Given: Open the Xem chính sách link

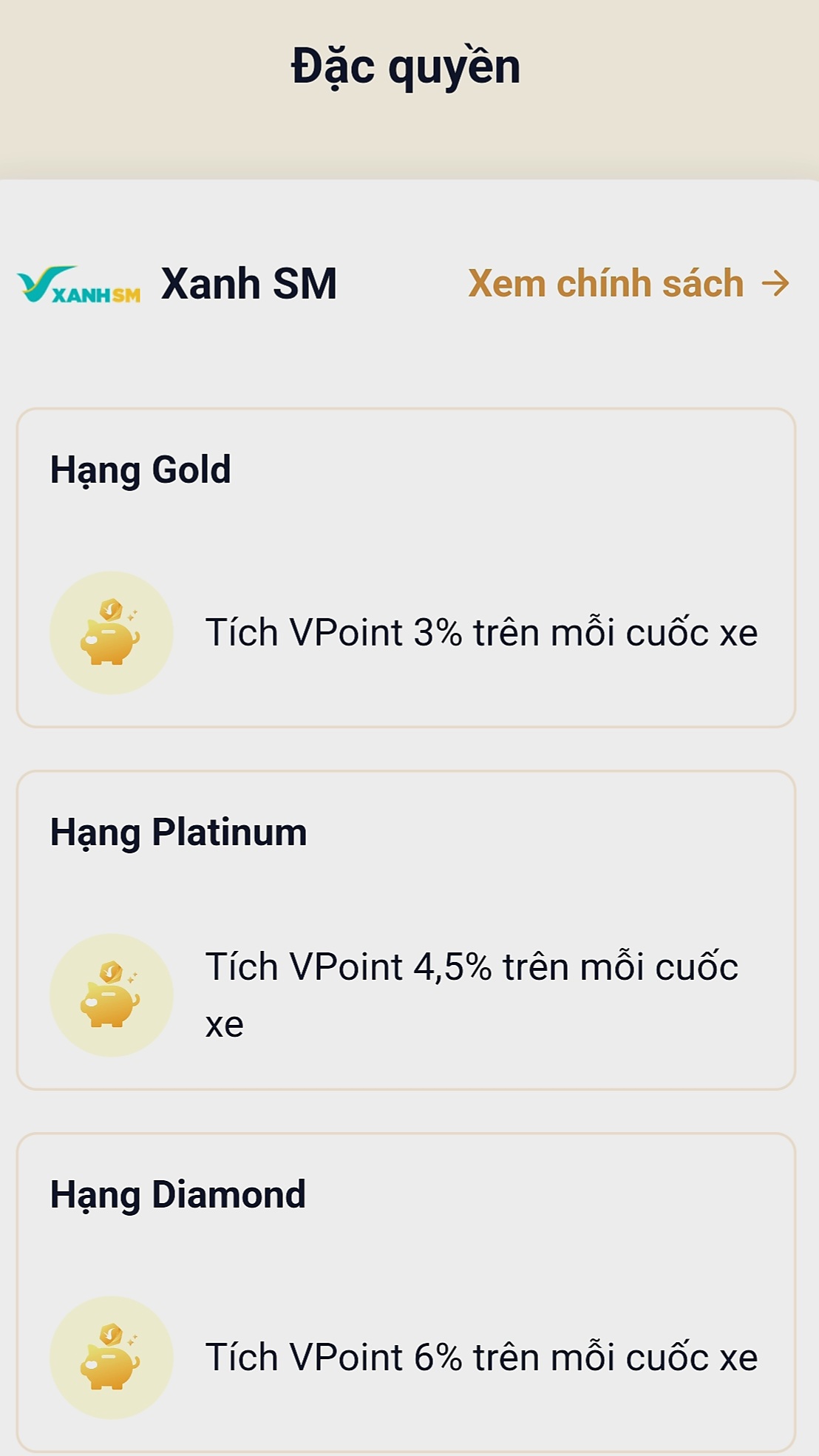Looking at the screenshot, I should (628, 283).
